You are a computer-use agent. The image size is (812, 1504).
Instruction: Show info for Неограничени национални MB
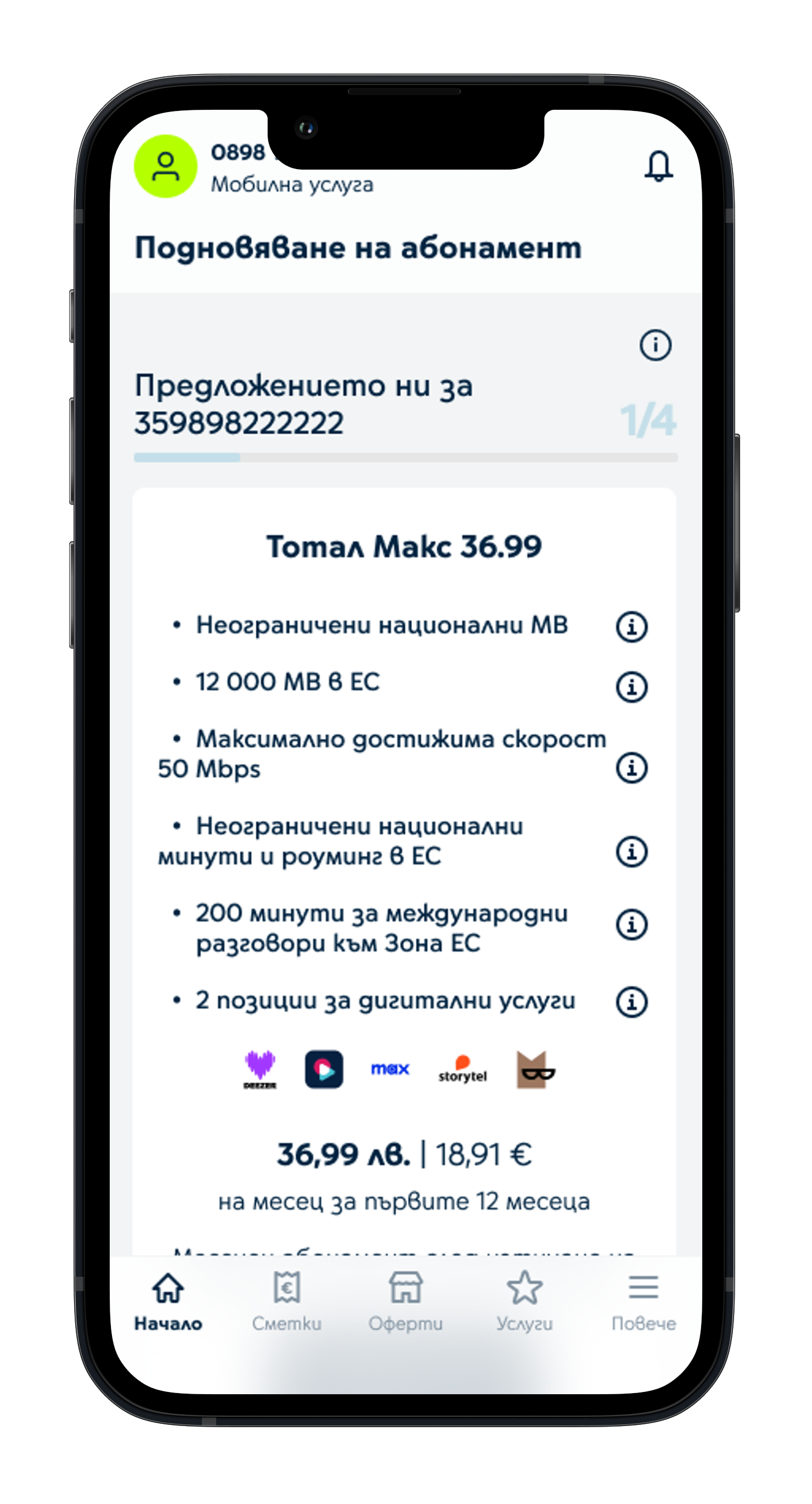(x=631, y=627)
